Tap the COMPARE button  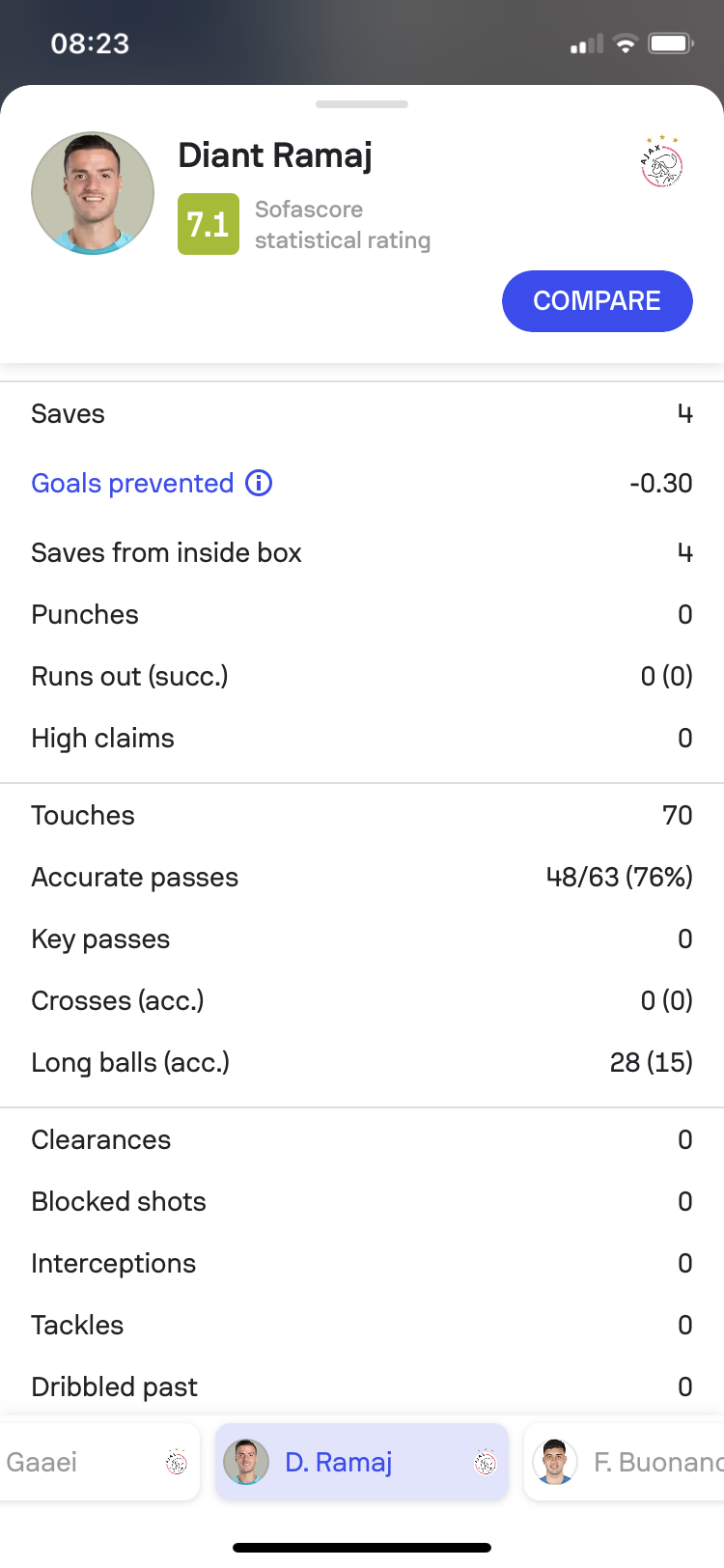pos(597,301)
